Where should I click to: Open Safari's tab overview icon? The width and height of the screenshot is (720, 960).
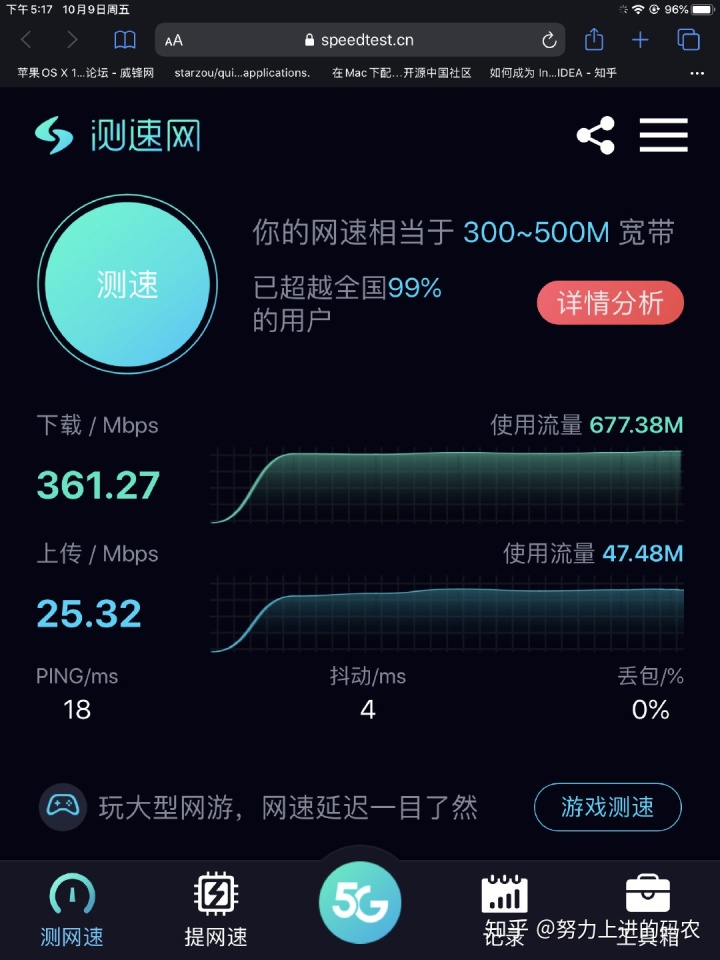coord(687,40)
